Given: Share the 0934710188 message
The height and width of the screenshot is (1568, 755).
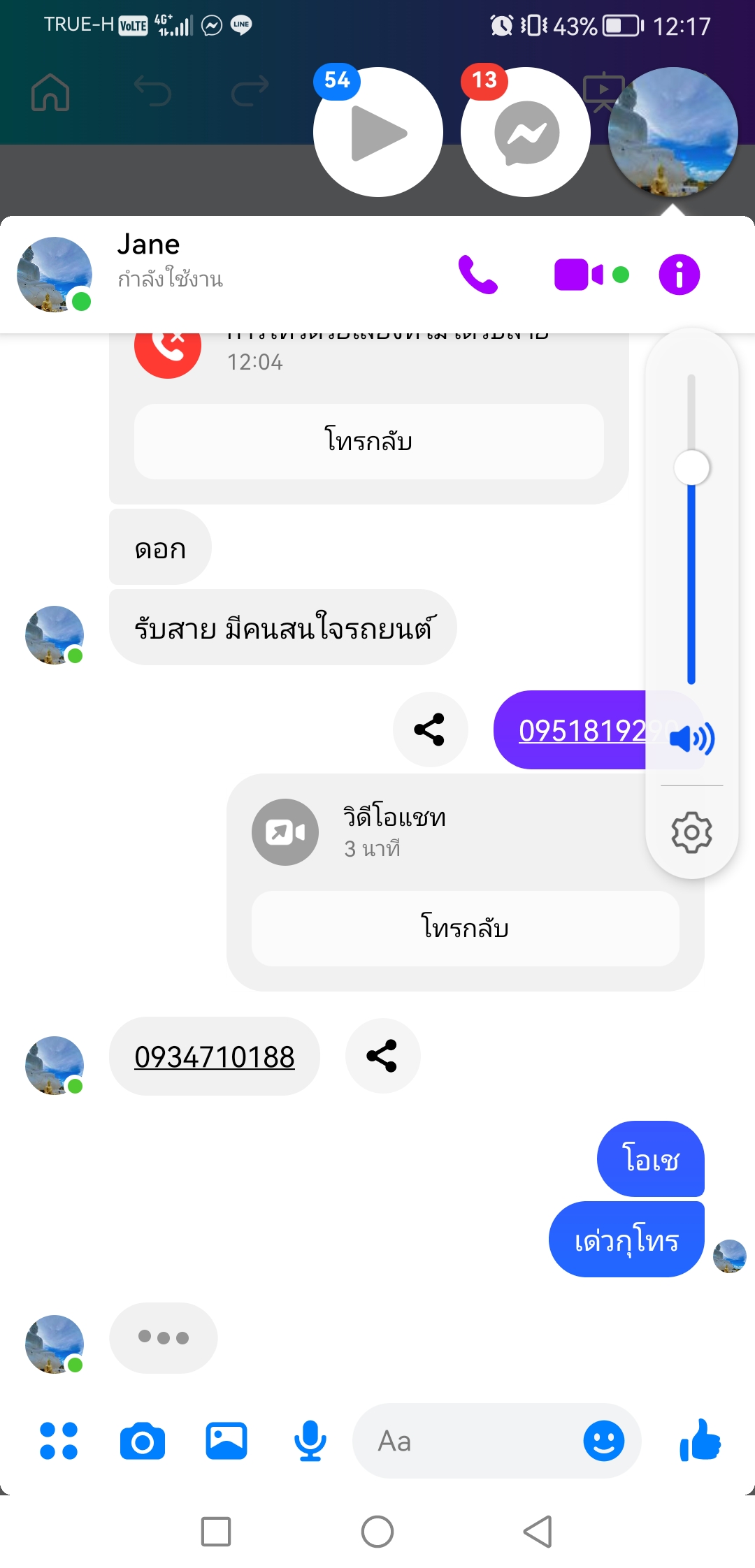Looking at the screenshot, I should coord(382,1056).
